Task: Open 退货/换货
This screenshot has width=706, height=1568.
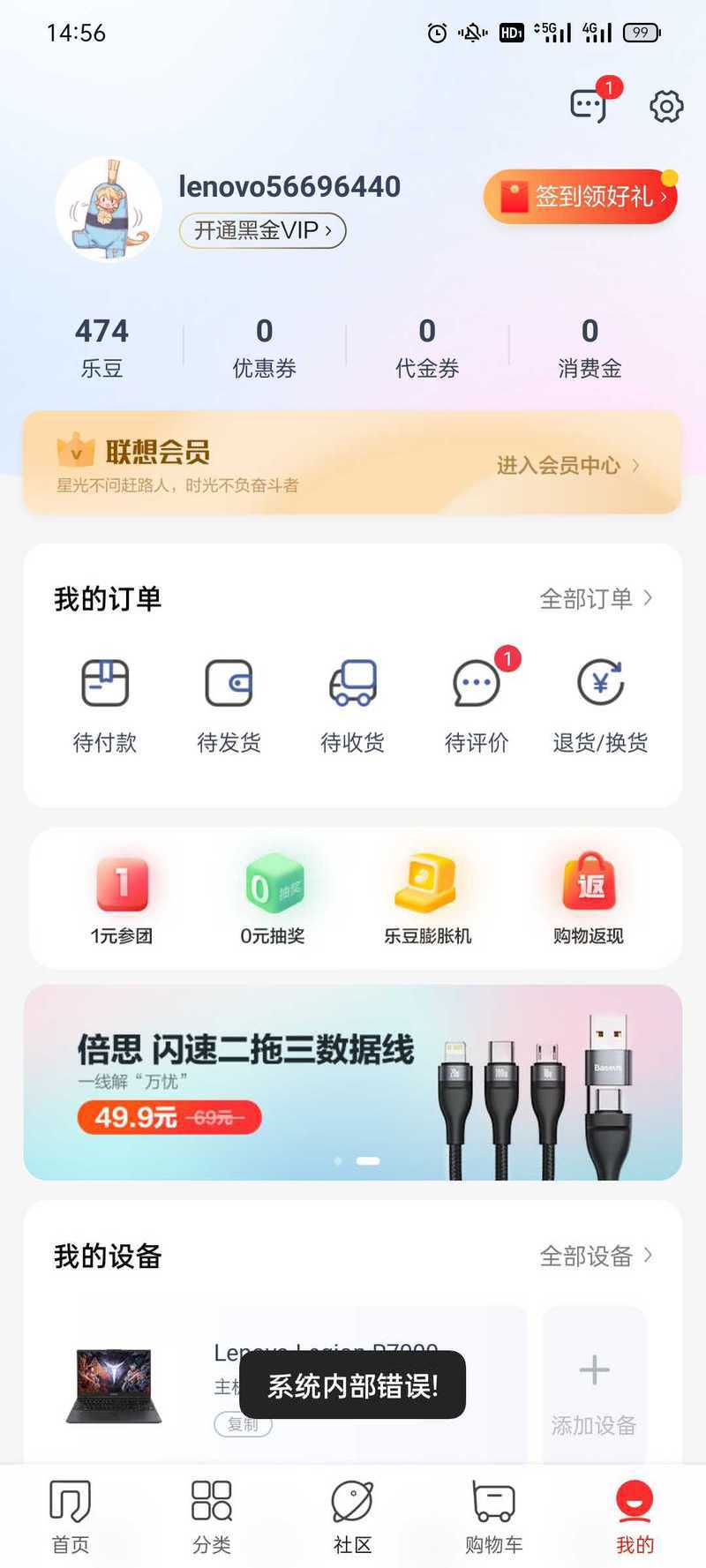Action: point(600,706)
